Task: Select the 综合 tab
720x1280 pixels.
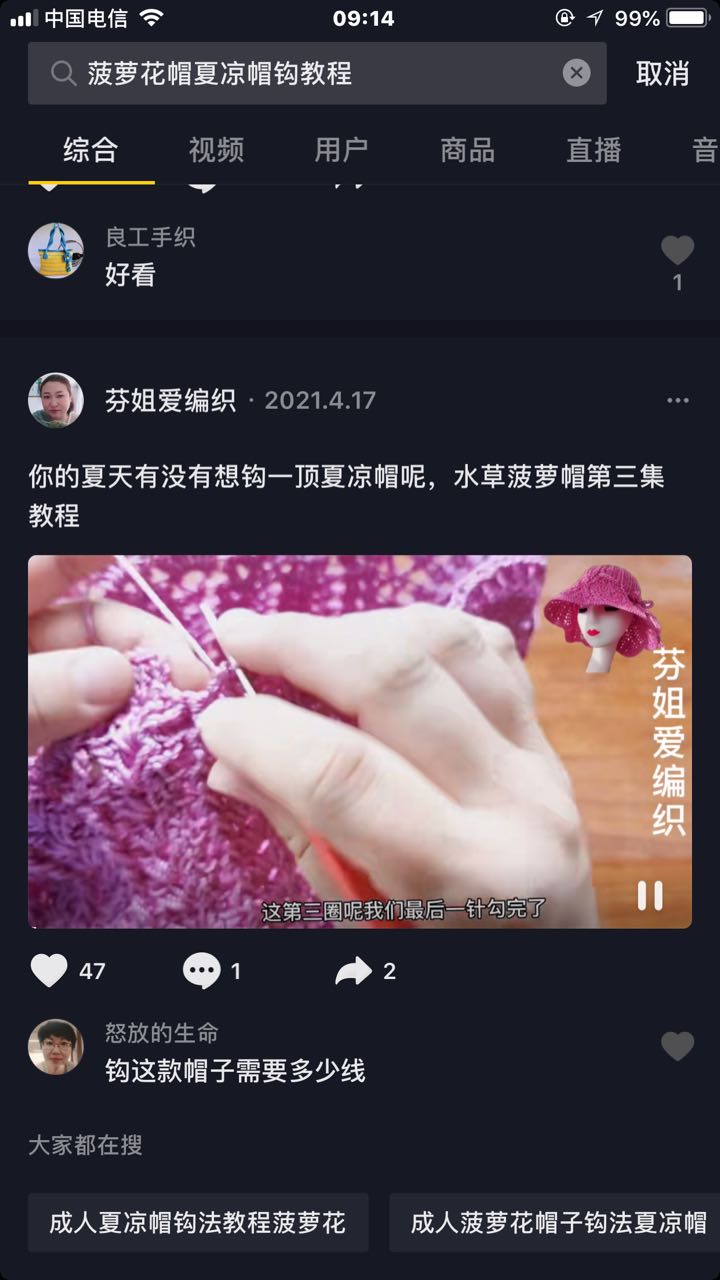Action: pos(91,150)
